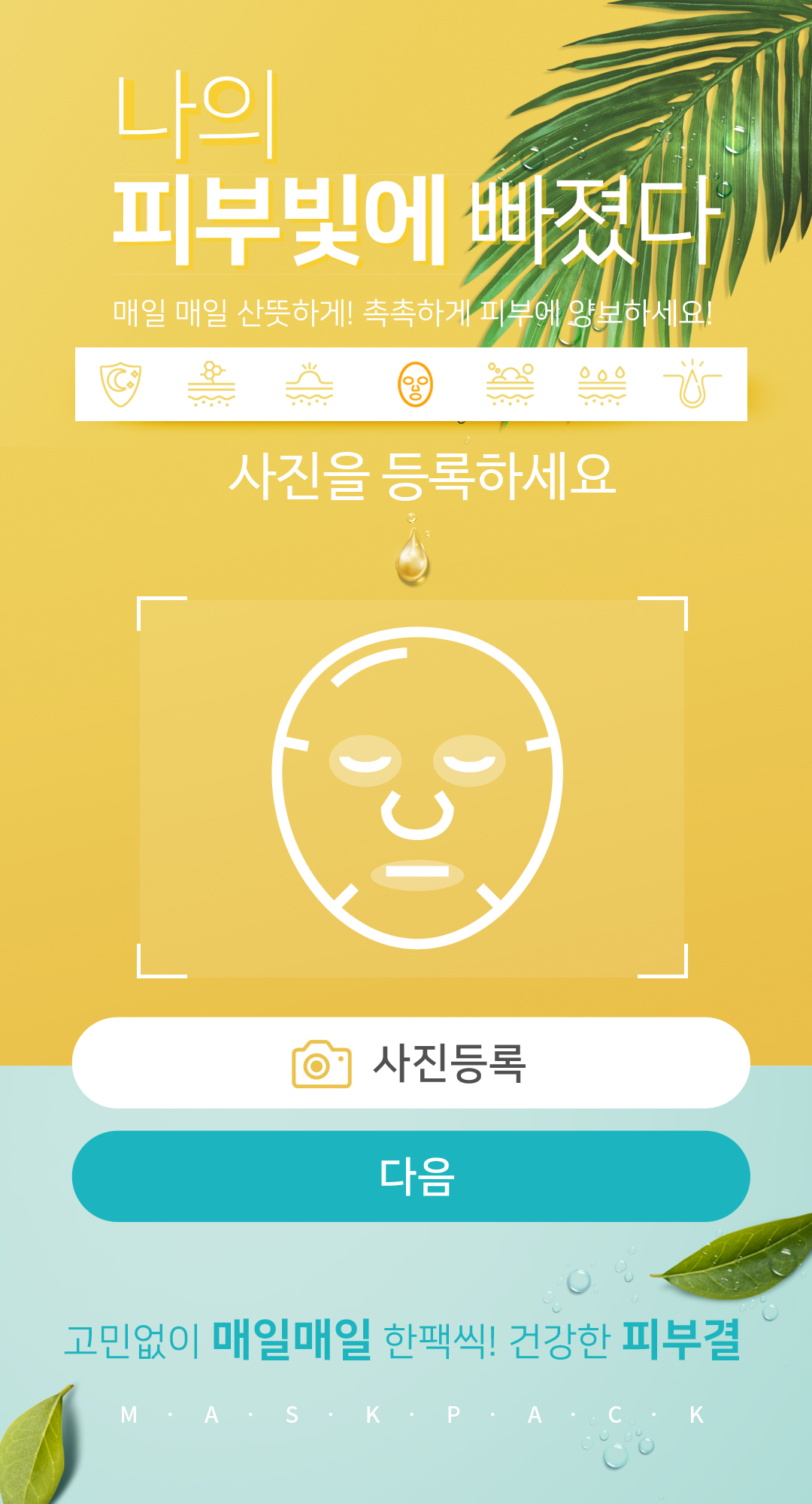The height and width of the screenshot is (1504, 812).
Task: Select the bubbles on skin icon
Action: click(x=510, y=384)
